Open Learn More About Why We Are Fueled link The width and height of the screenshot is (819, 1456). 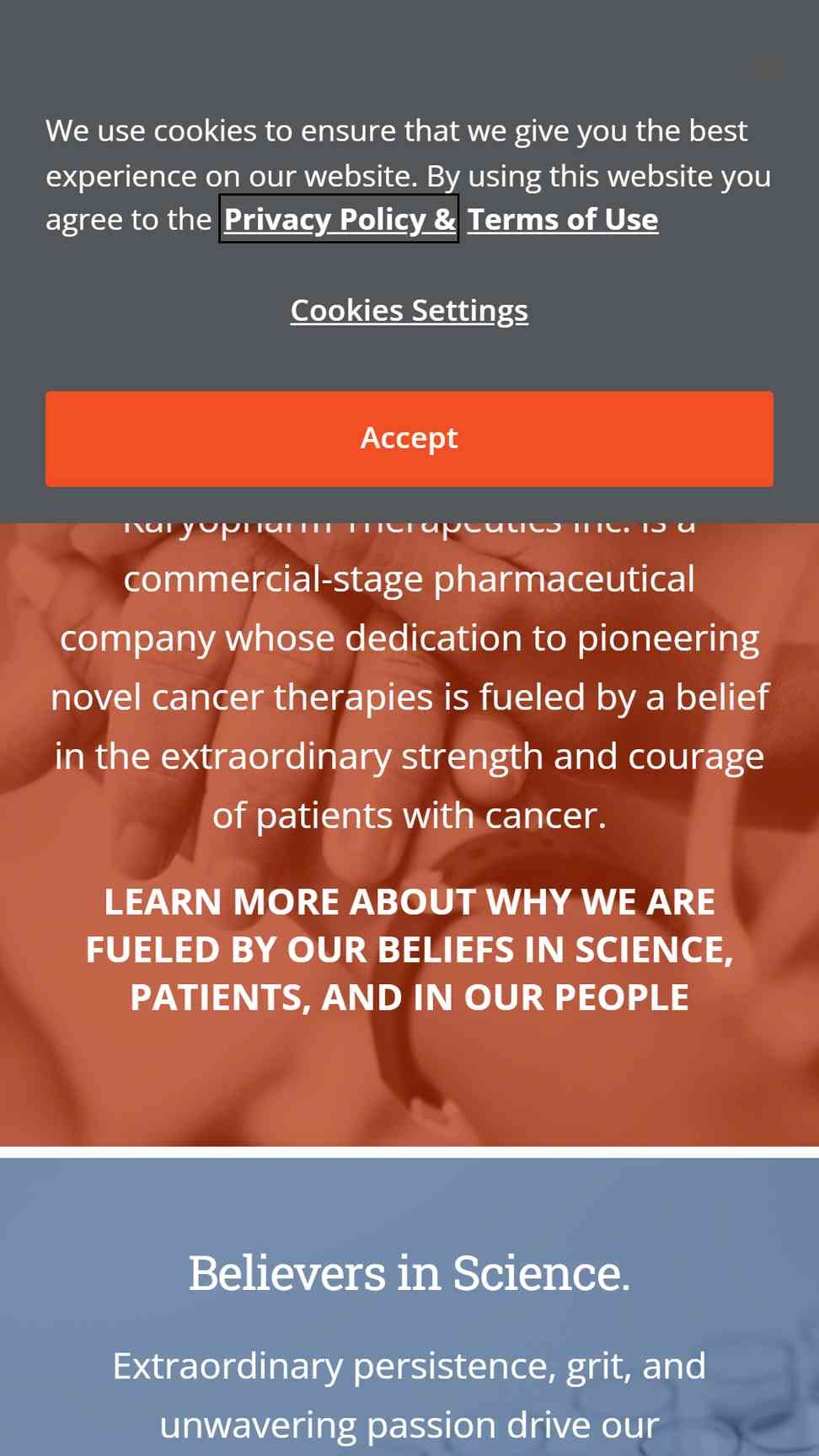(x=409, y=950)
